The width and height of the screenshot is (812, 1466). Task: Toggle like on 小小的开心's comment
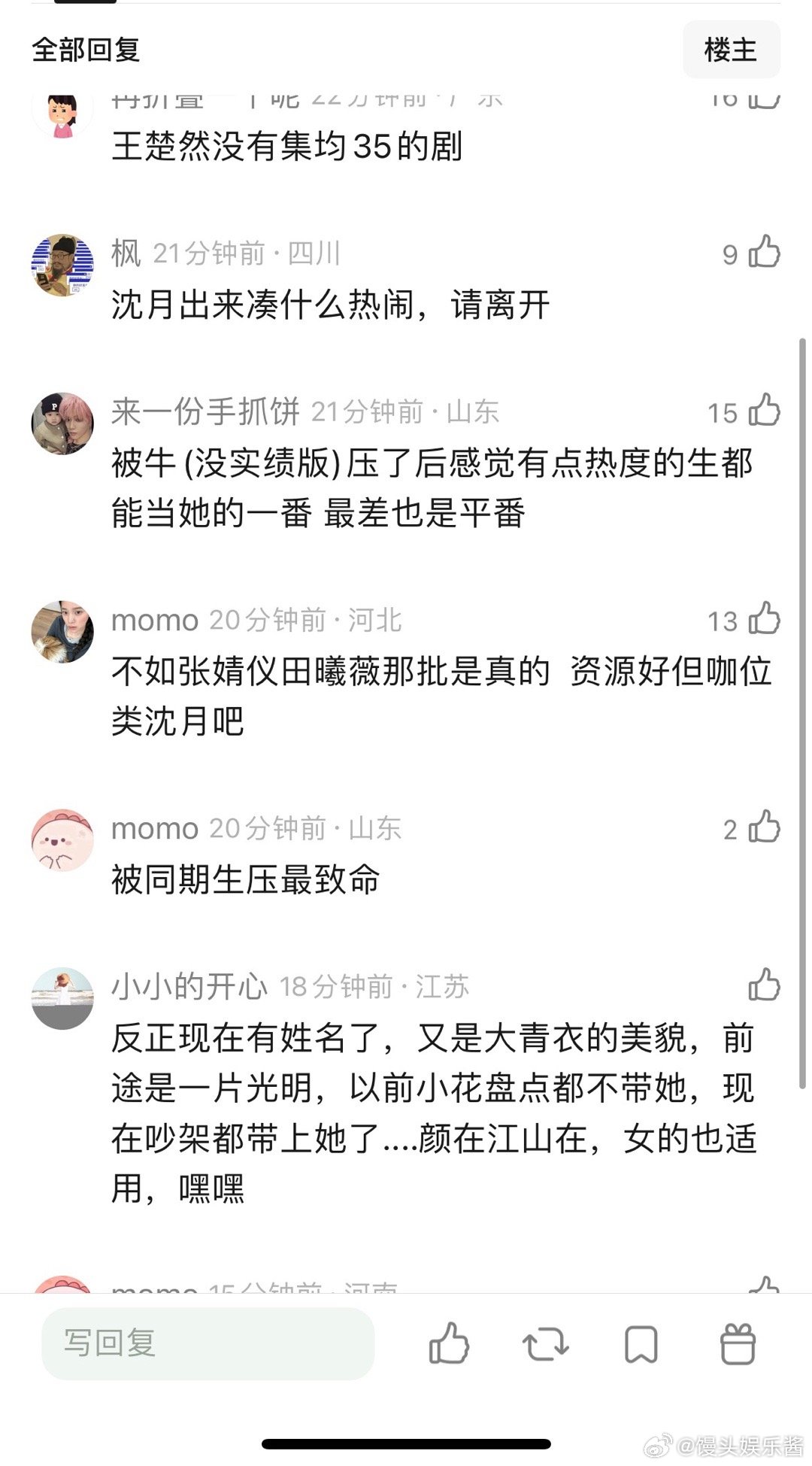point(766,983)
